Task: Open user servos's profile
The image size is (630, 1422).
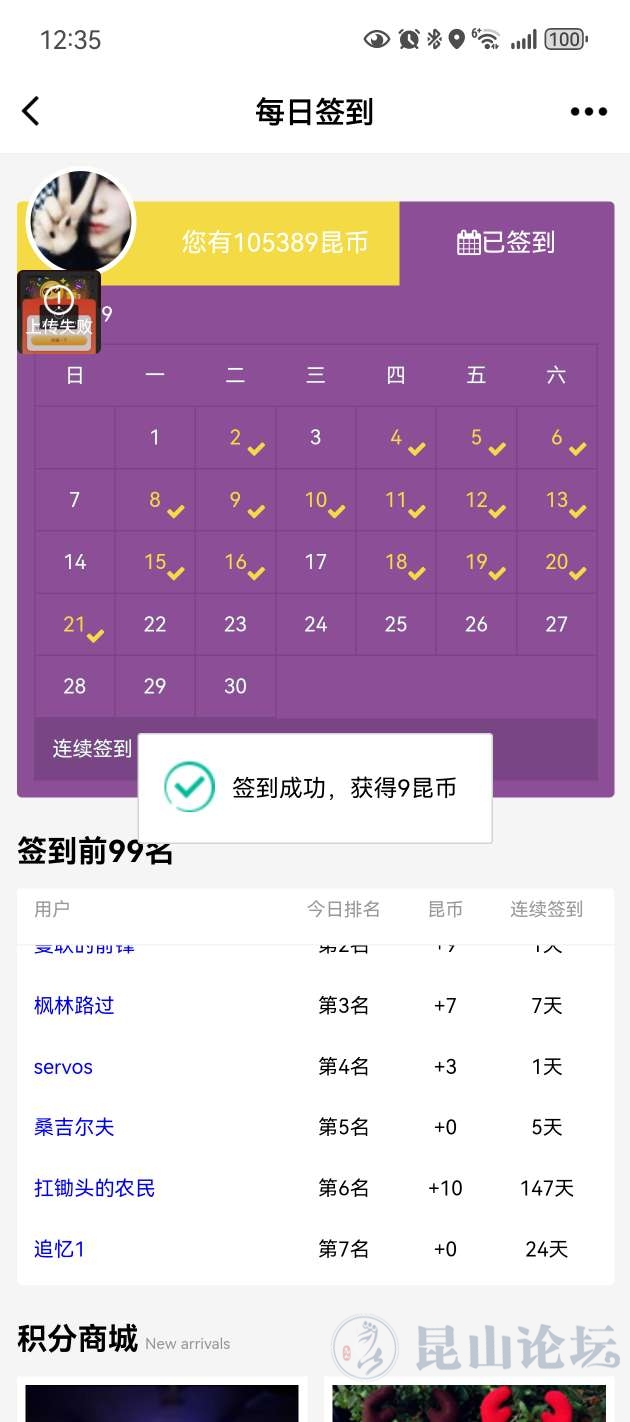Action: [x=63, y=1067]
